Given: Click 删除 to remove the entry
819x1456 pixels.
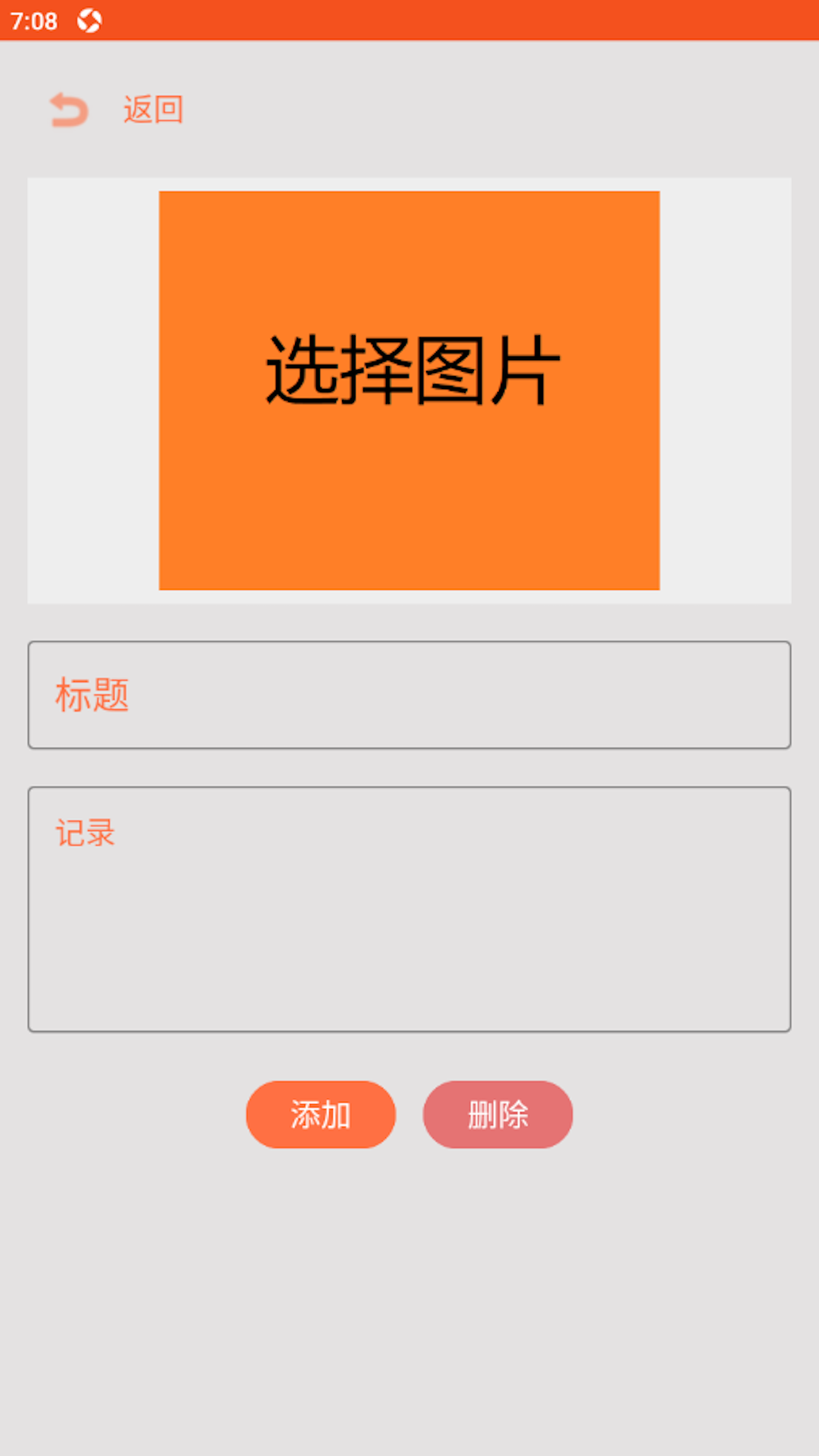Looking at the screenshot, I should (497, 1114).
